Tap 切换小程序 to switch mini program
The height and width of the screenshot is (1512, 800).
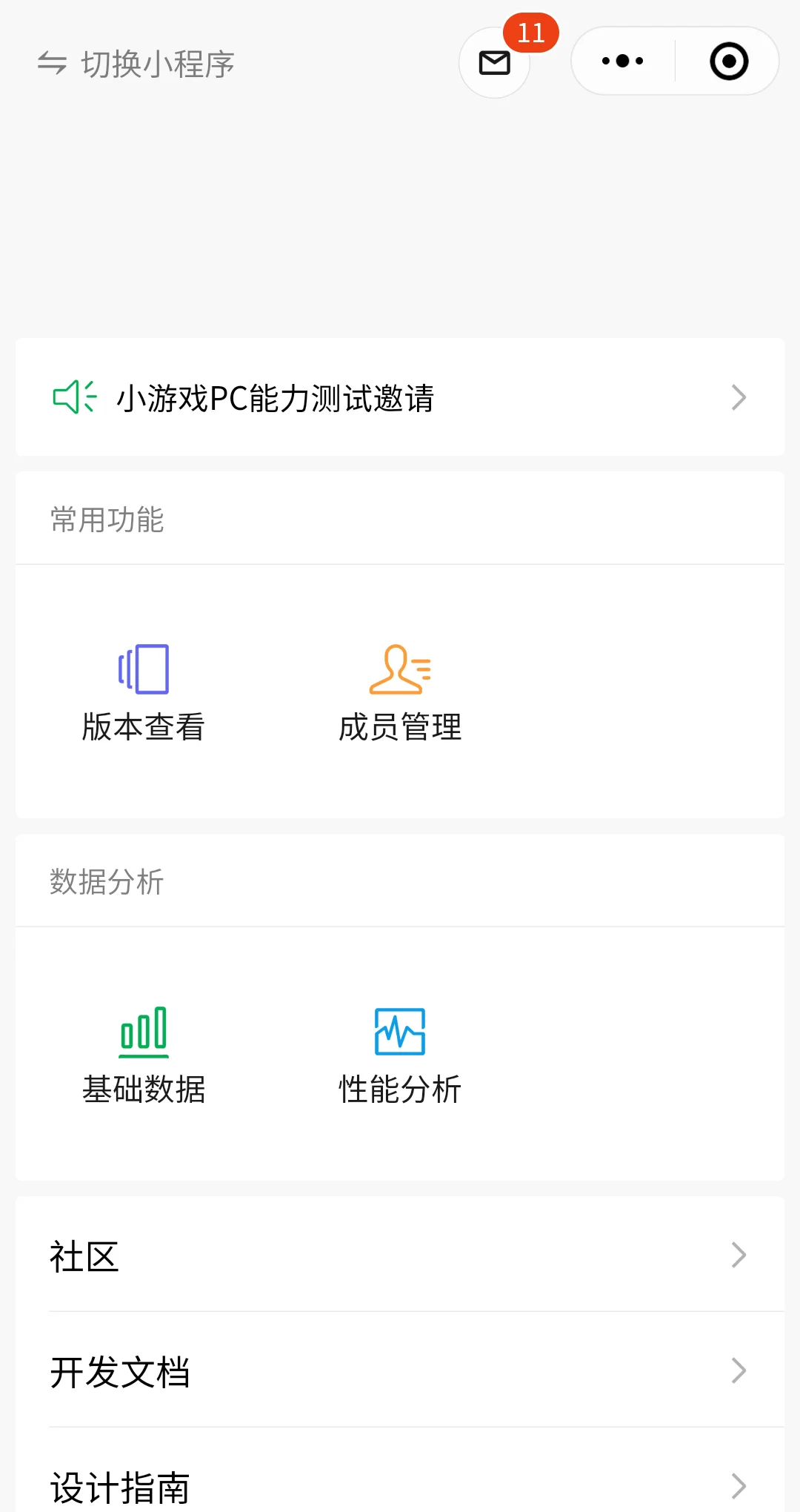136,64
